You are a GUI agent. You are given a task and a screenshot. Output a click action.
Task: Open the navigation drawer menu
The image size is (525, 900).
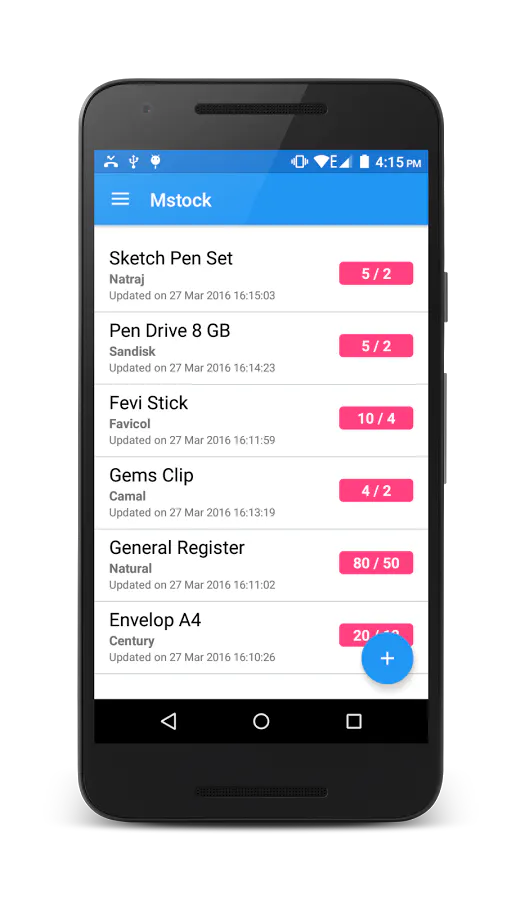[x=120, y=199]
